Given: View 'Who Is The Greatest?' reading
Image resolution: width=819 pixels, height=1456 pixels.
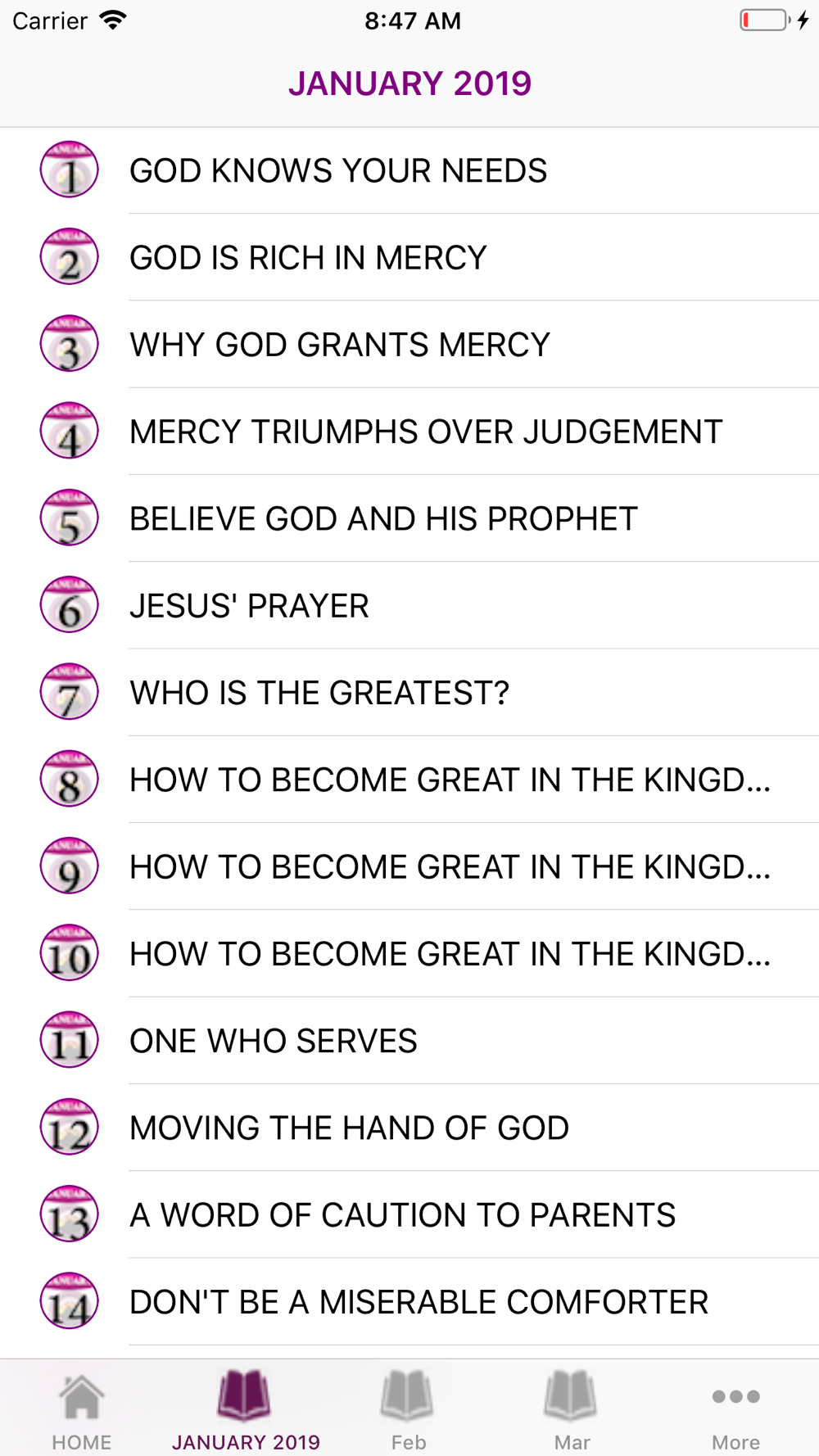Looking at the screenshot, I should (x=319, y=693).
